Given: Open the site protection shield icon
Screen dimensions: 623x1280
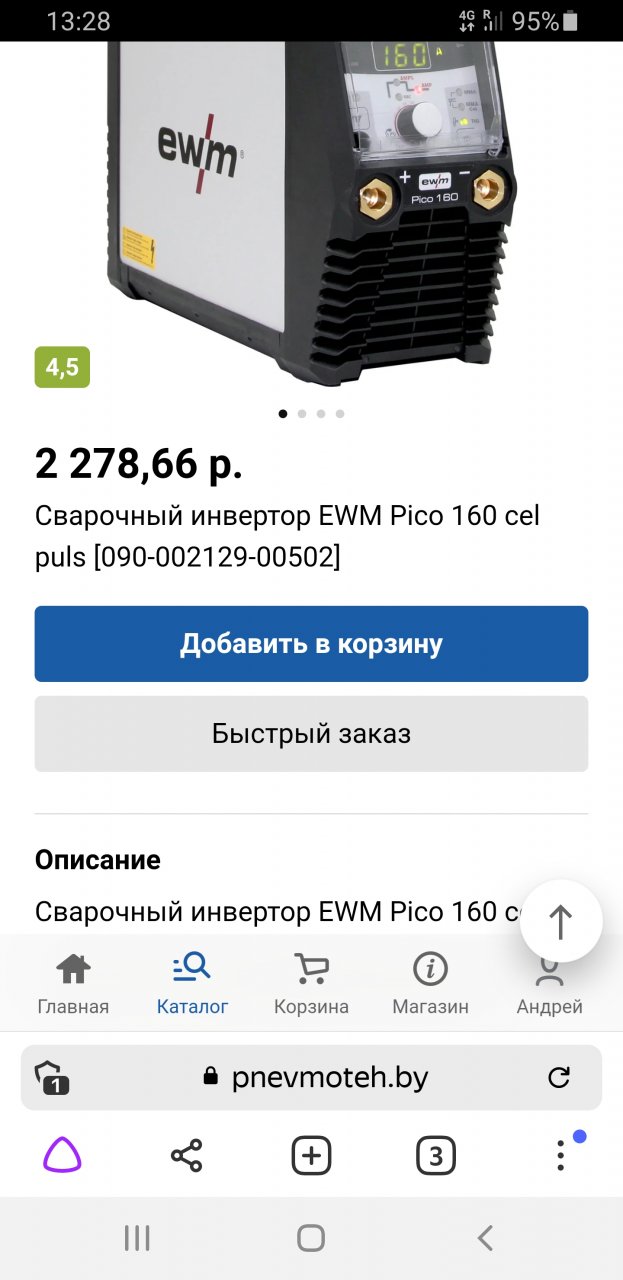Looking at the screenshot, I should click(52, 1078).
